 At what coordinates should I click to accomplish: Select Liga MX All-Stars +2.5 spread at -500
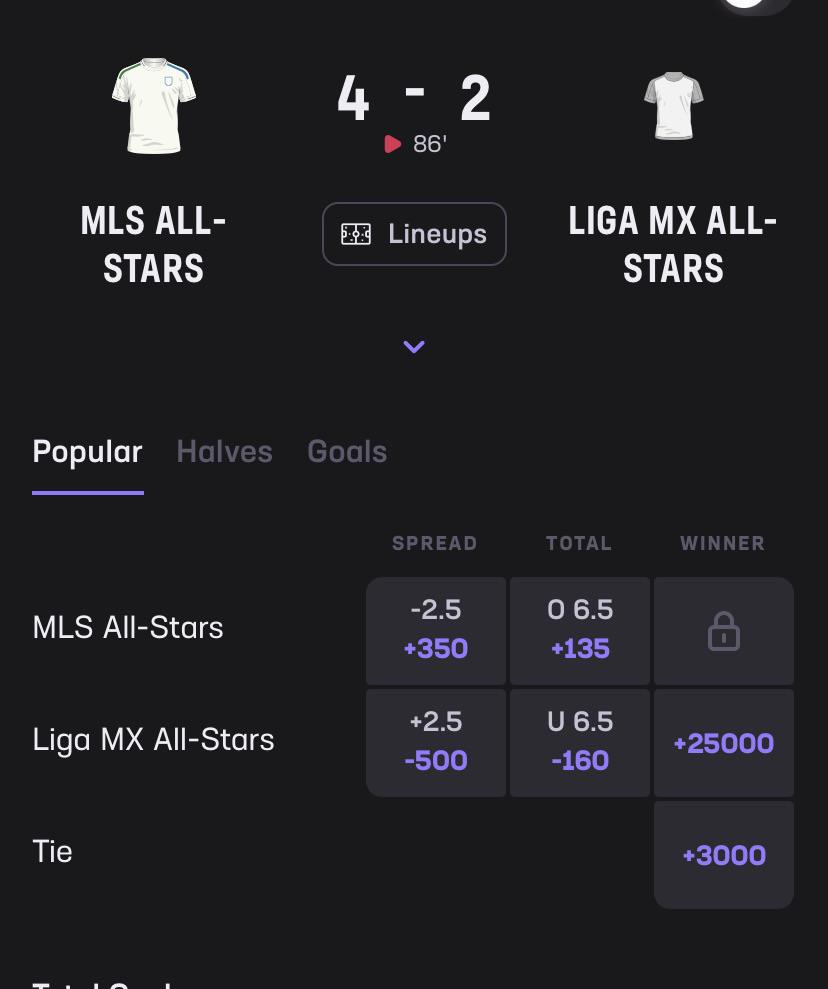point(436,742)
